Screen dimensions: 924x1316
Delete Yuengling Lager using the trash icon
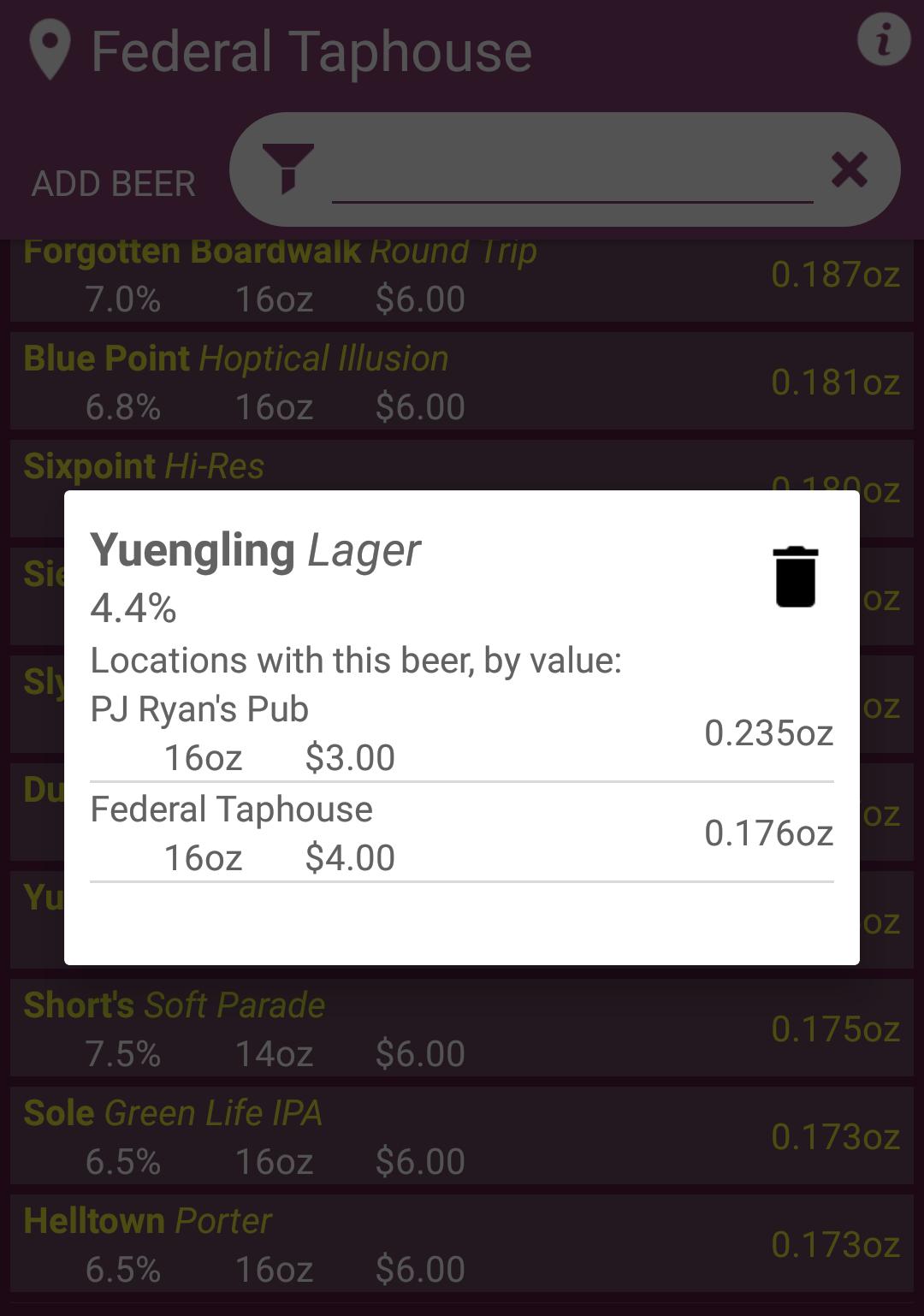(795, 575)
